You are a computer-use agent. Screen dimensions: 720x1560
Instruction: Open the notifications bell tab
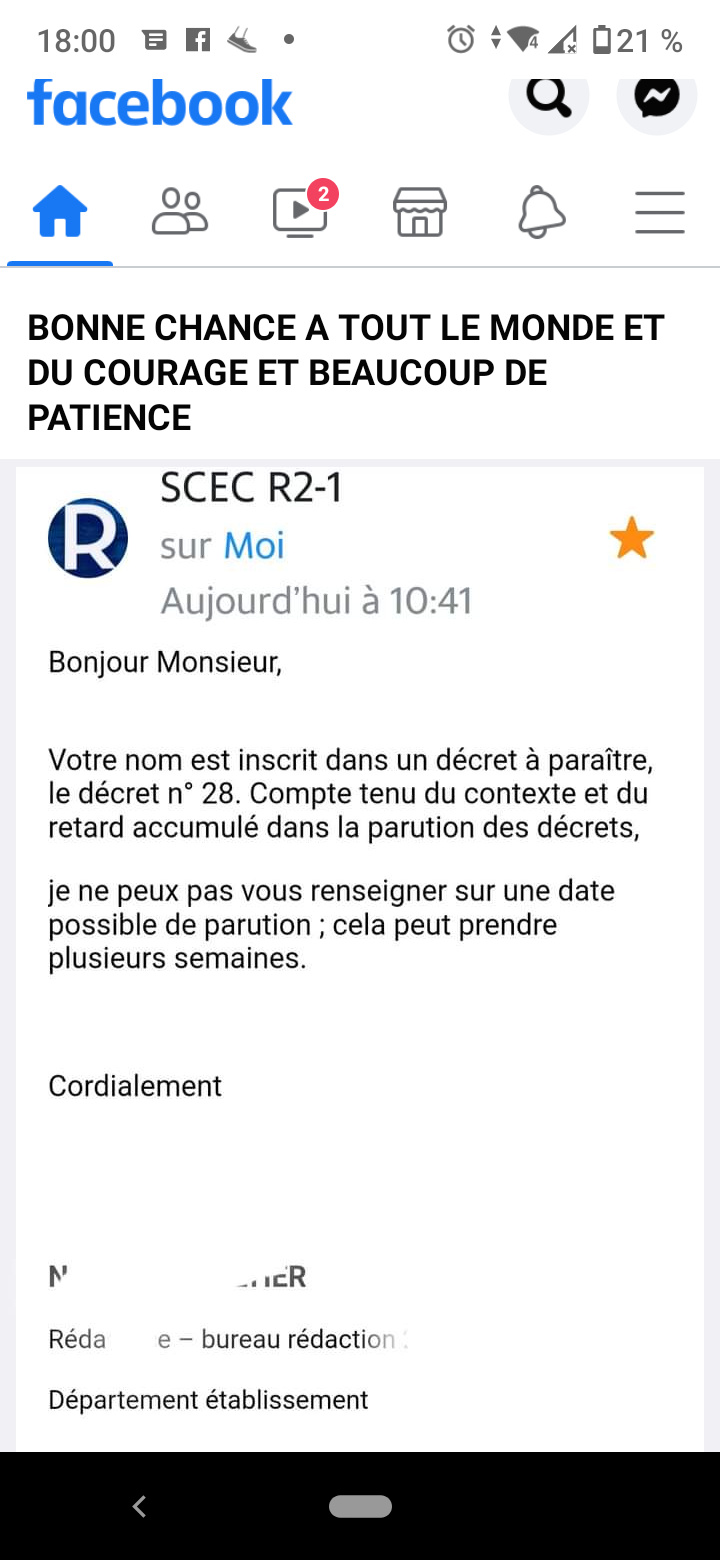(x=541, y=213)
